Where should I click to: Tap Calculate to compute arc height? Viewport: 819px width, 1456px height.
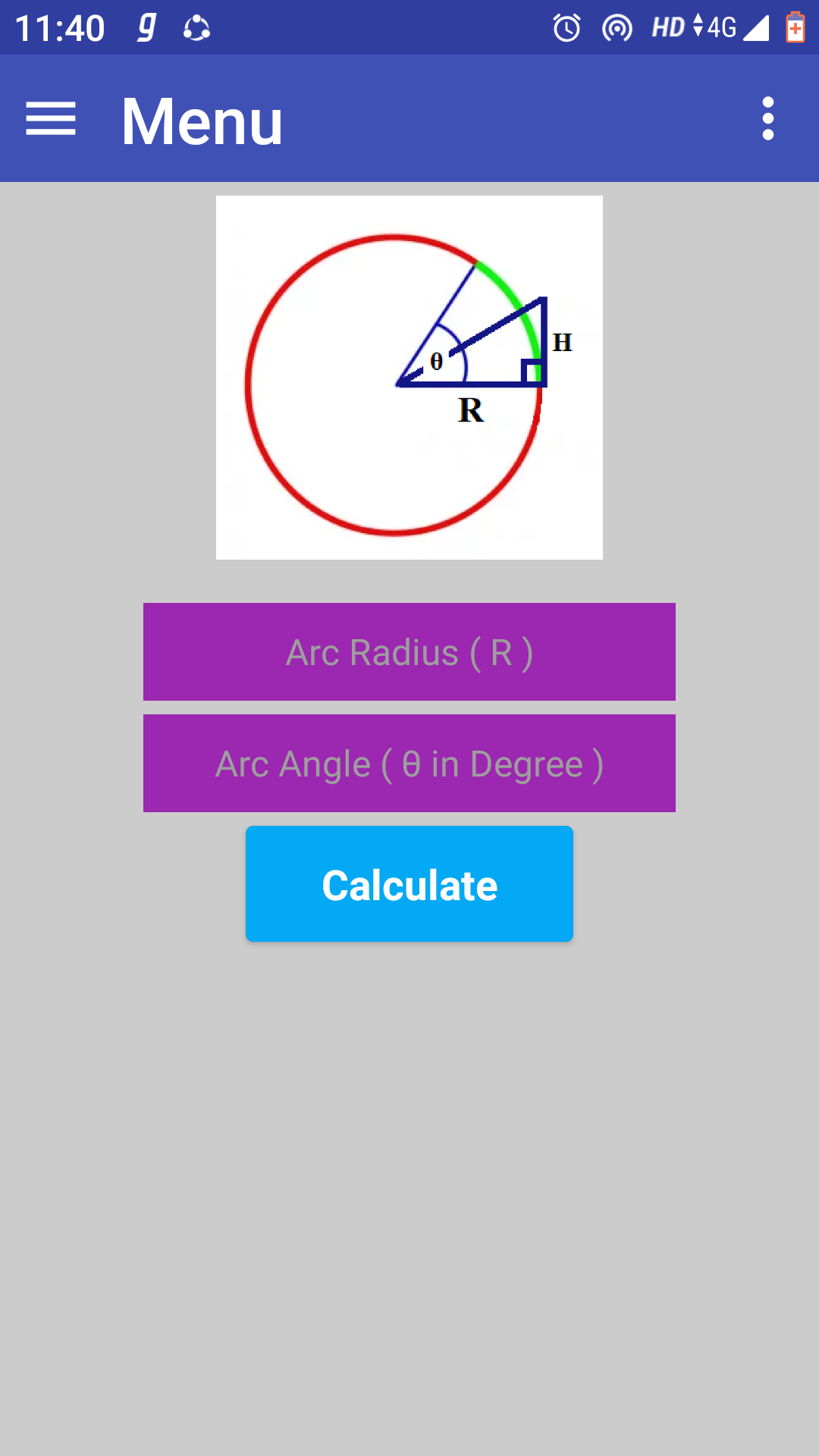[x=409, y=883]
